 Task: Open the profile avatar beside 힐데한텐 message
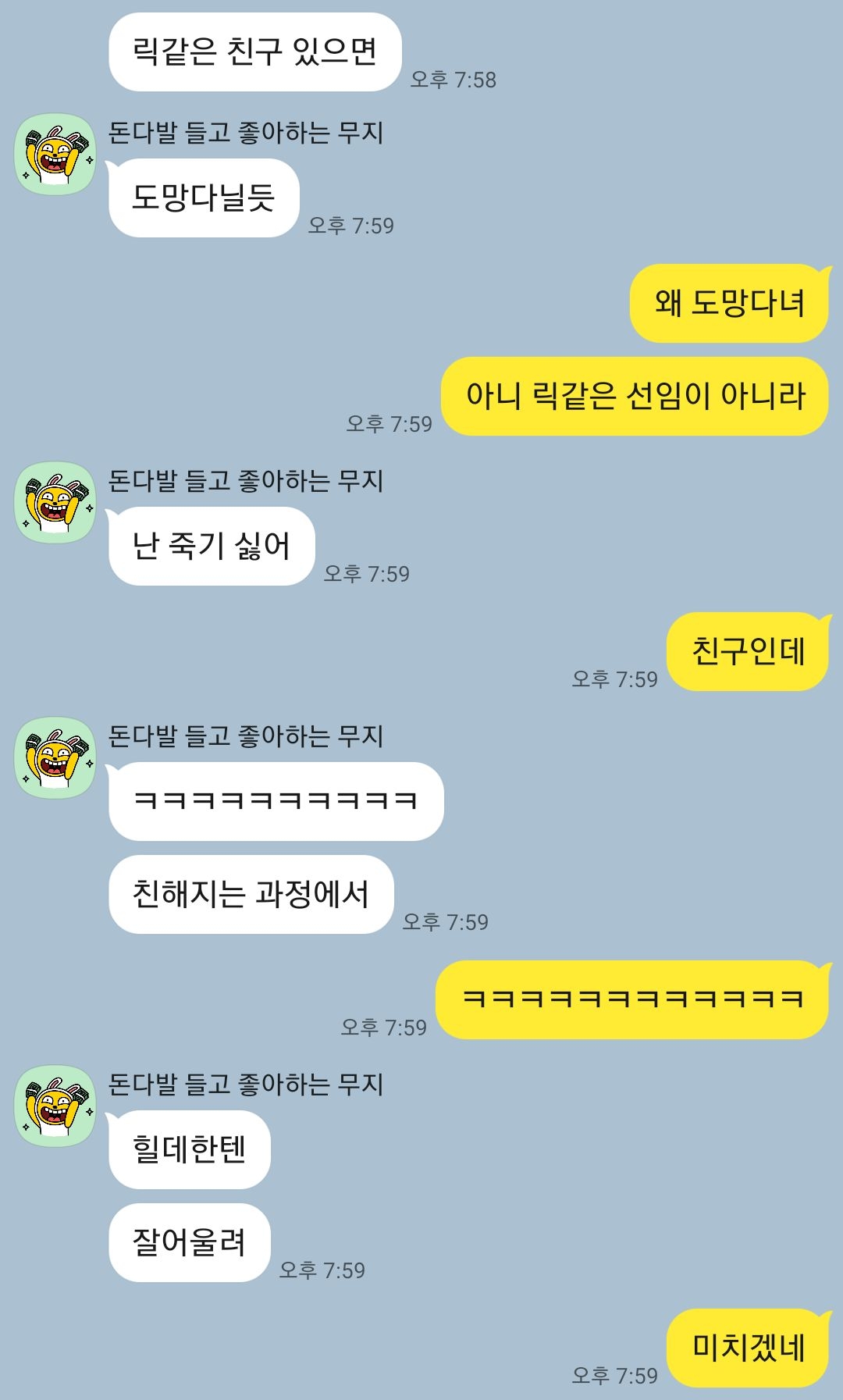55,1106
